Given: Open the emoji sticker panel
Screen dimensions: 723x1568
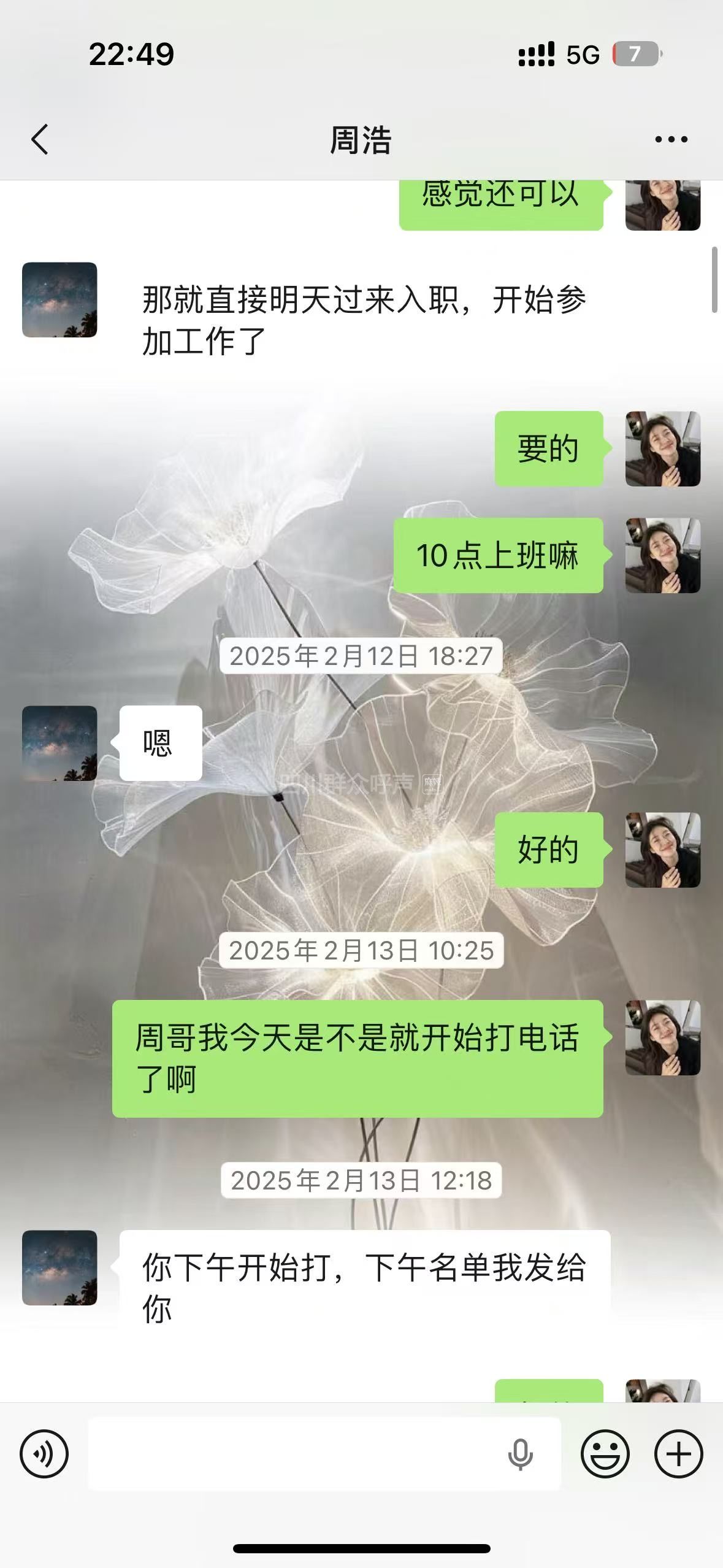Looking at the screenshot, I should [x=605, y=1453].
